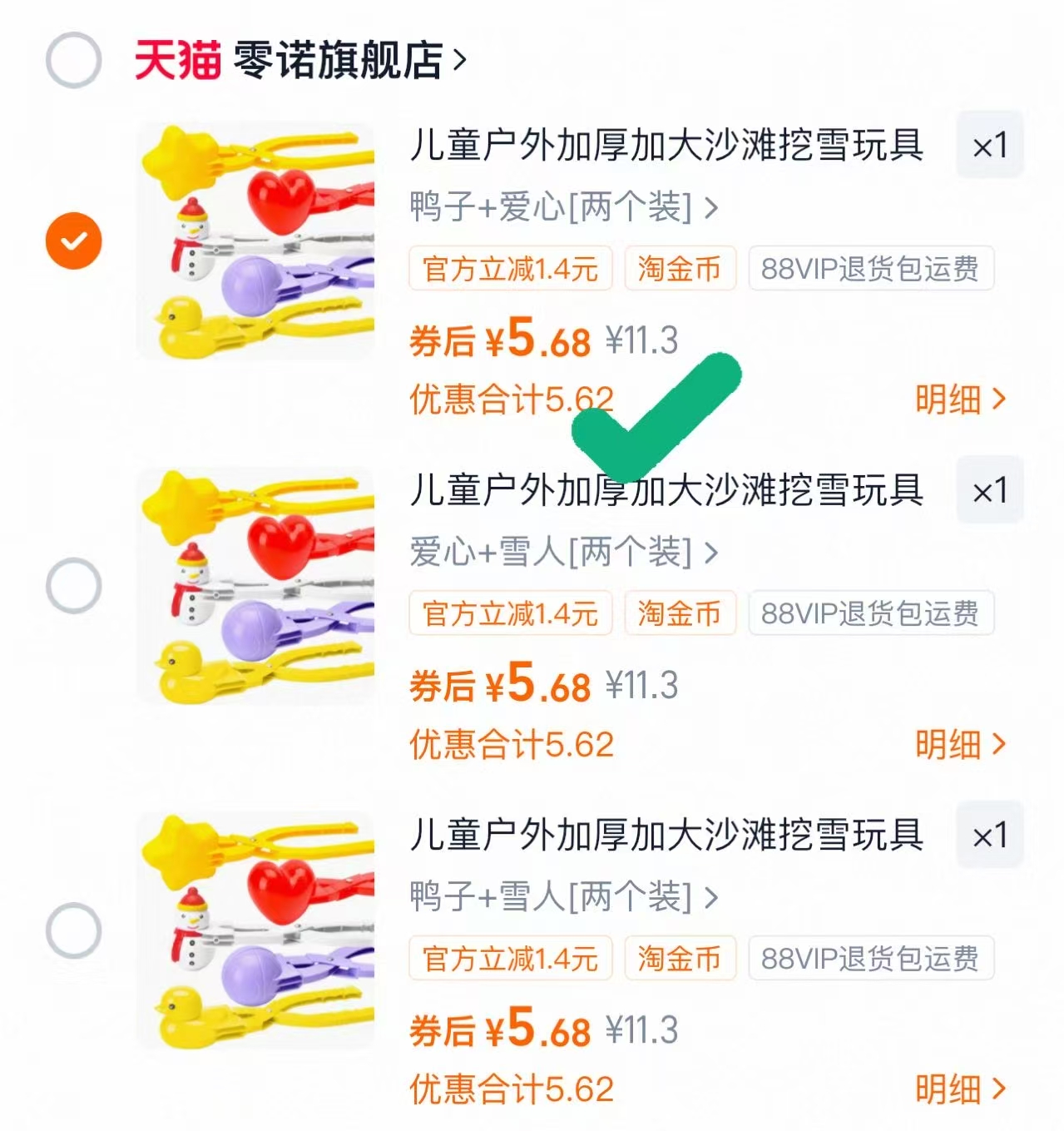Tap the 88VIP退货包运费 tag on second item
This screenshot has width=1064, height=1131.
[x=871, y=613]
